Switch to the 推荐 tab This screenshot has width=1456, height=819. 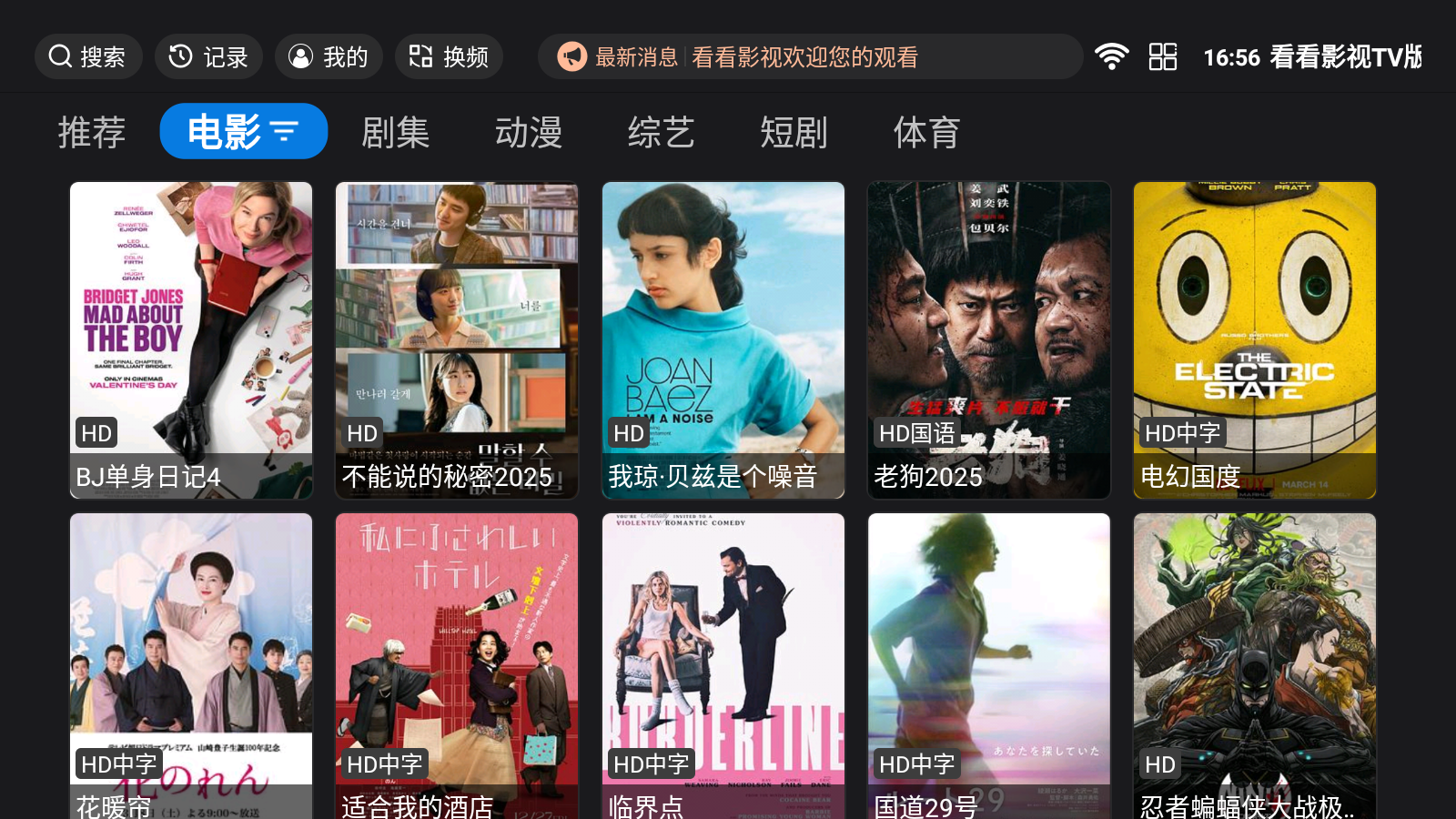tap(92, 133)
